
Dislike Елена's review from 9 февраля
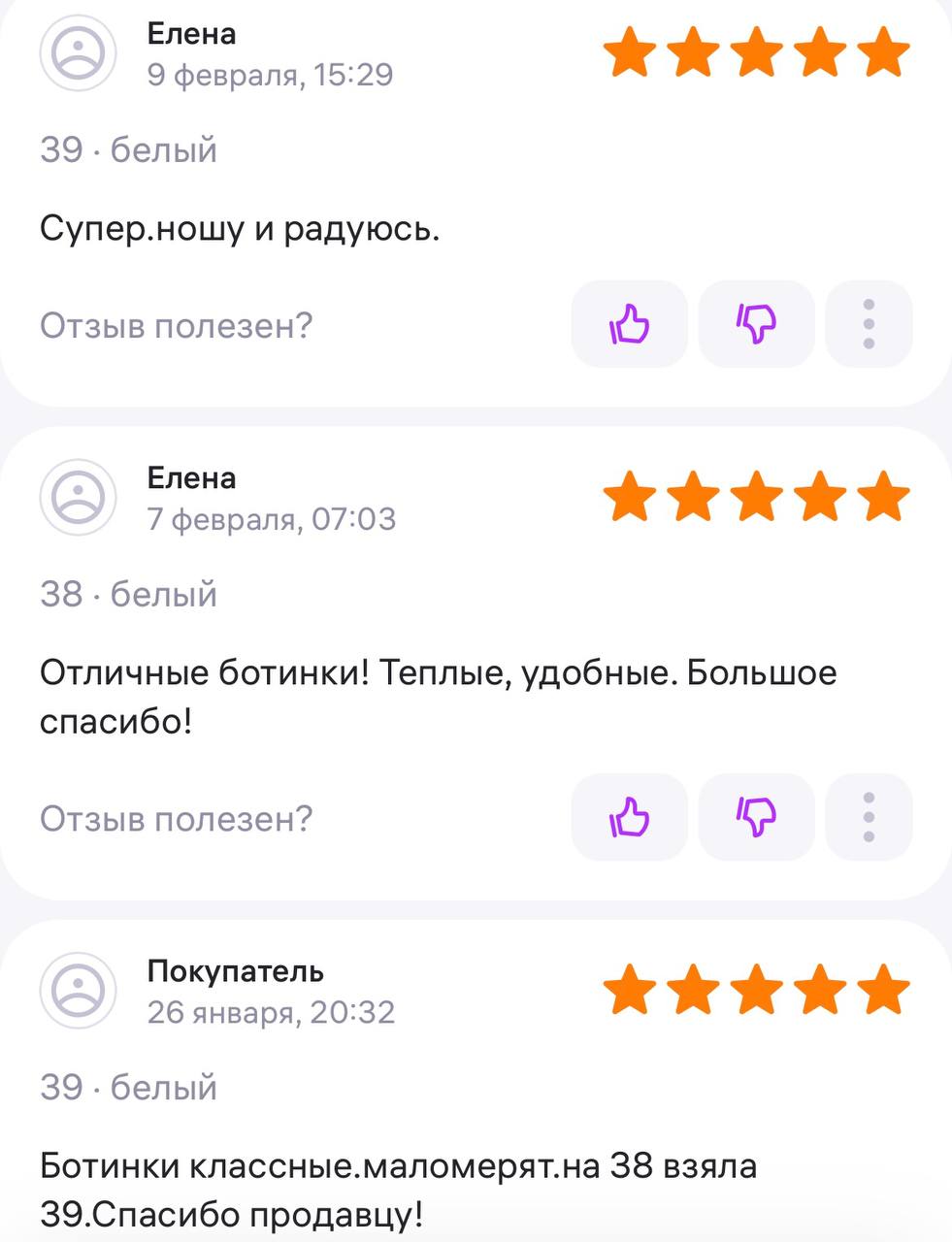tap(756, 324)
